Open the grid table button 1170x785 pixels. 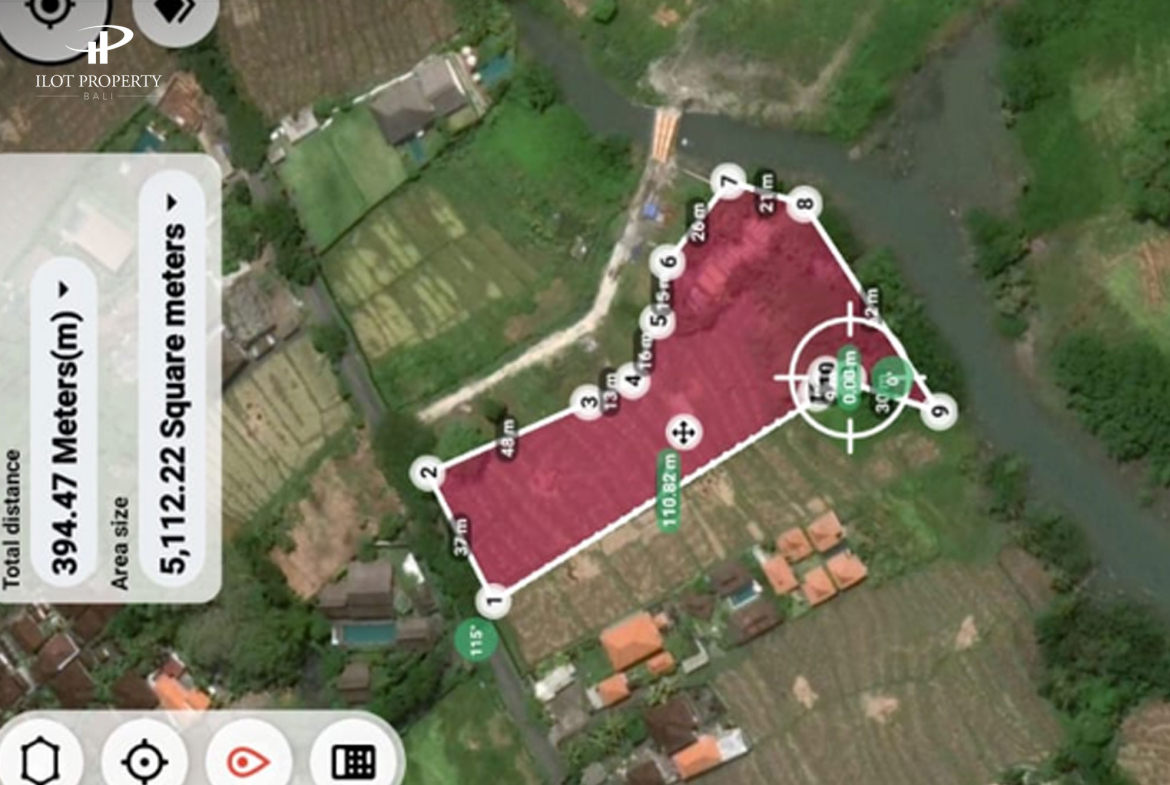(x=352, y=762)
